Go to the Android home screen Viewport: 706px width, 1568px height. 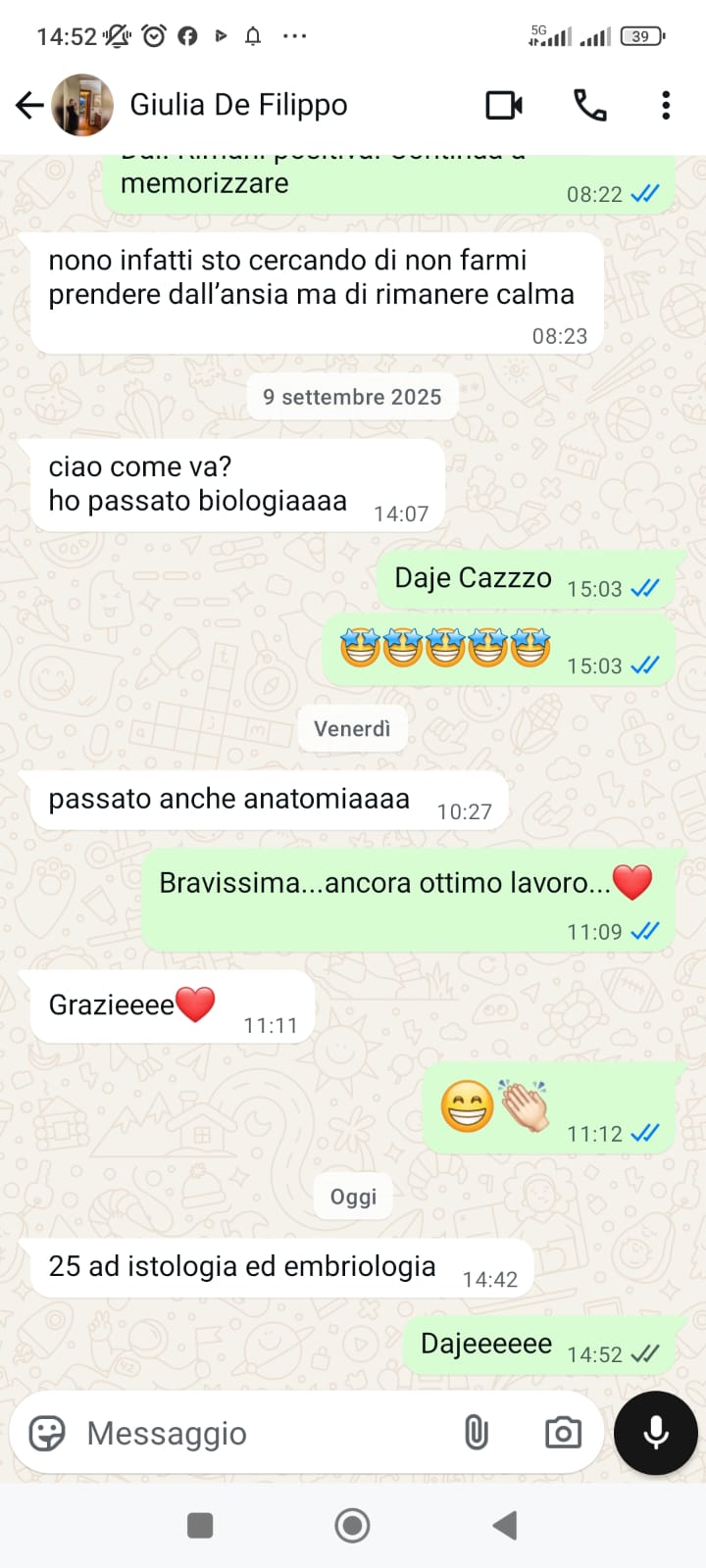pyautogui.click(x=352, y=1525)
